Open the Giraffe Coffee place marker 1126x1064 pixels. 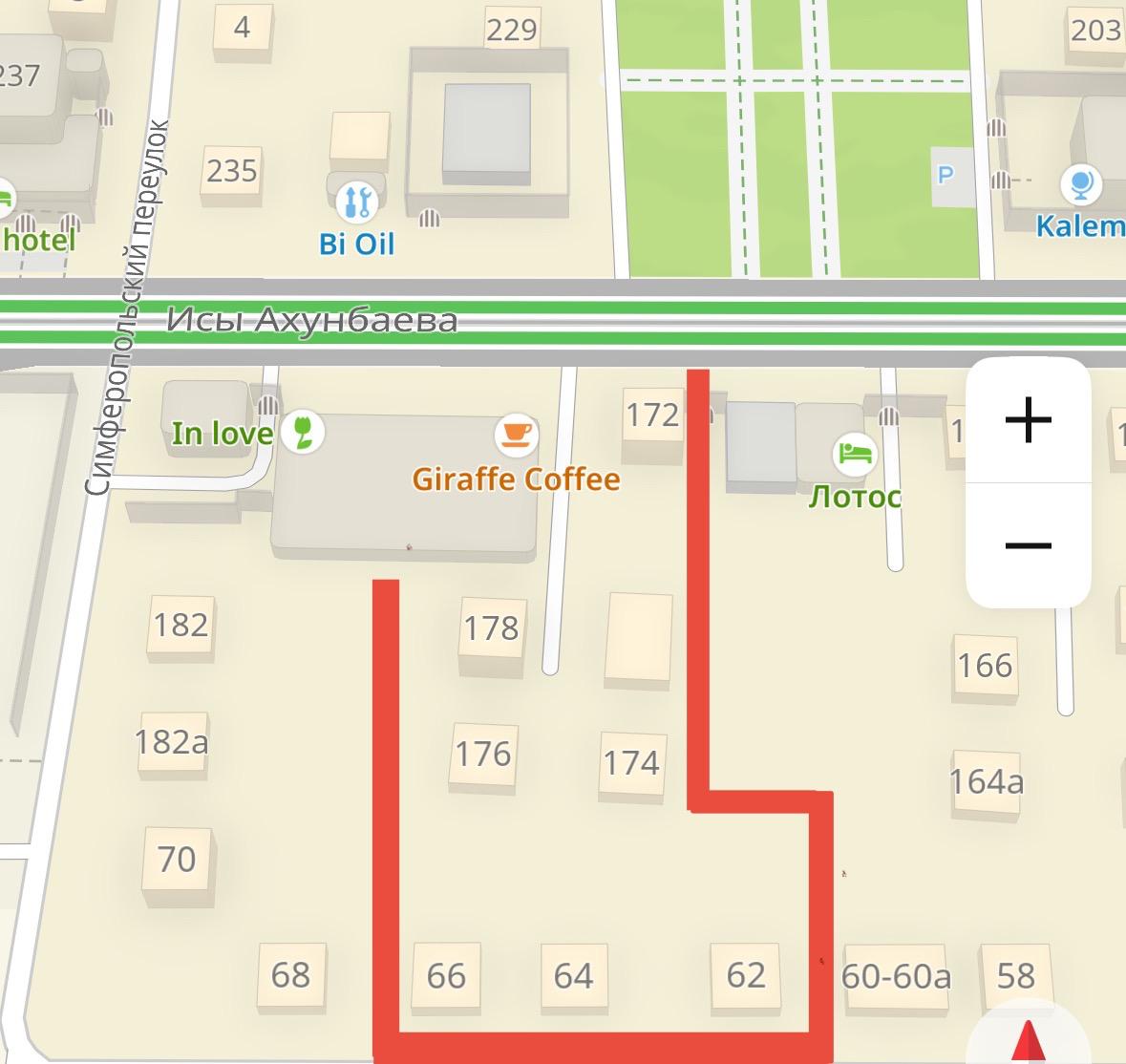point(516,435)
